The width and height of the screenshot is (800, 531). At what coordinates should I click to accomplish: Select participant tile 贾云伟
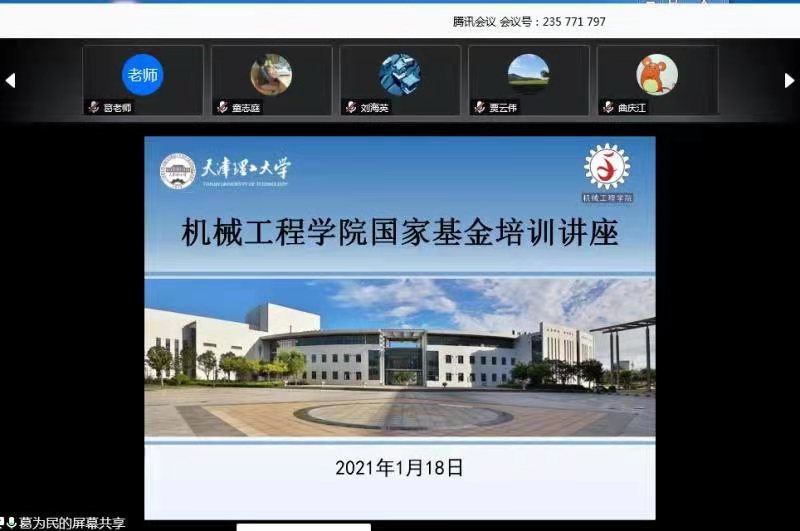[x=528, y=80]
